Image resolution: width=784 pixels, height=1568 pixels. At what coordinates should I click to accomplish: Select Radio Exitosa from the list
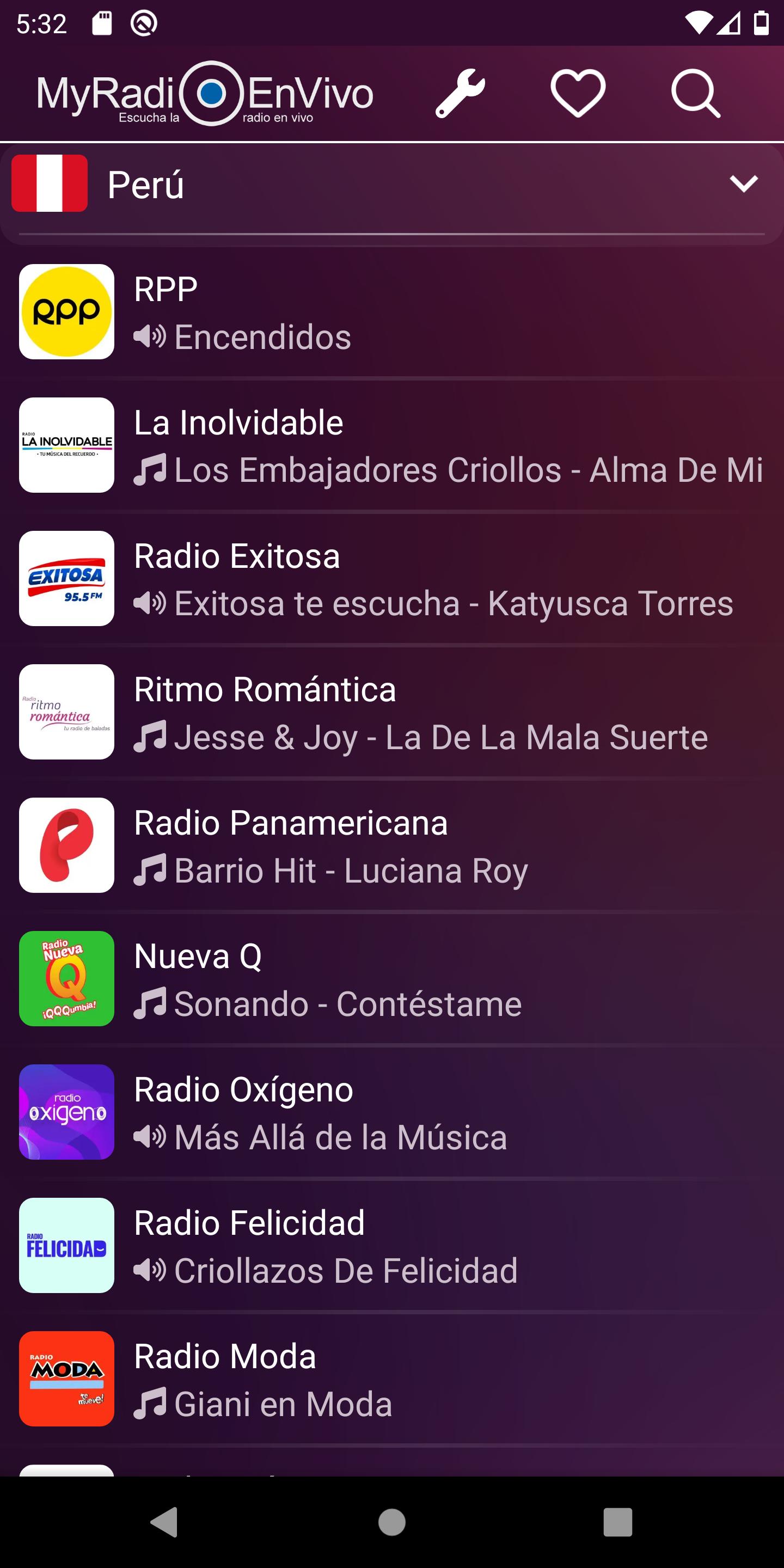click(x=392, y=578)
